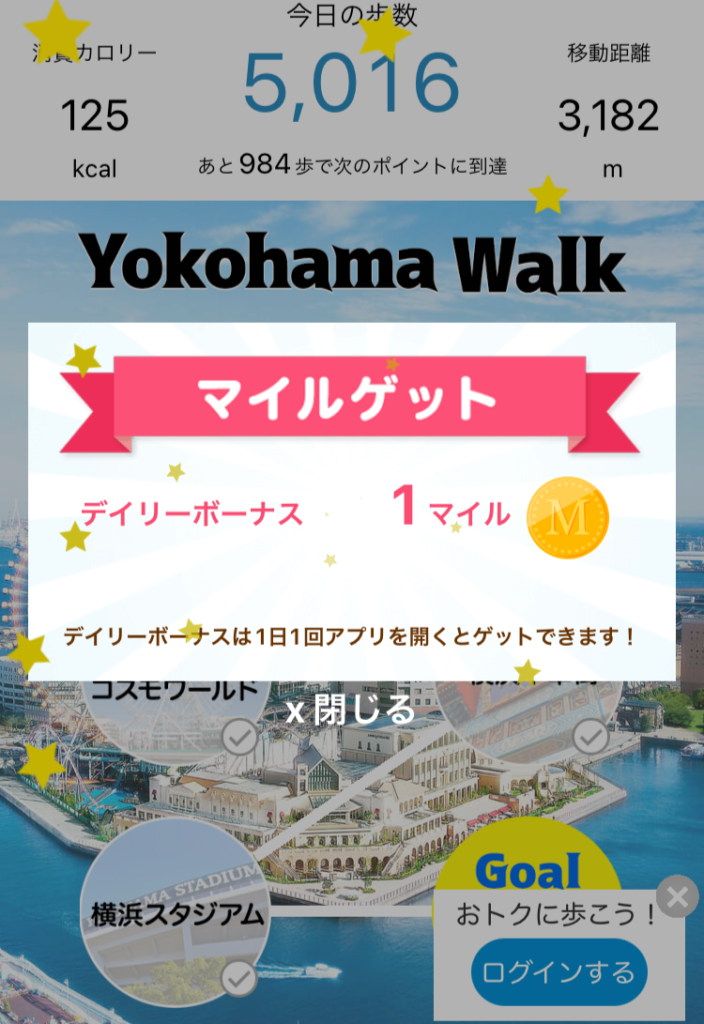
Task: Open the 横浜スタジアム checkpoint
Action: click(176, 912)
